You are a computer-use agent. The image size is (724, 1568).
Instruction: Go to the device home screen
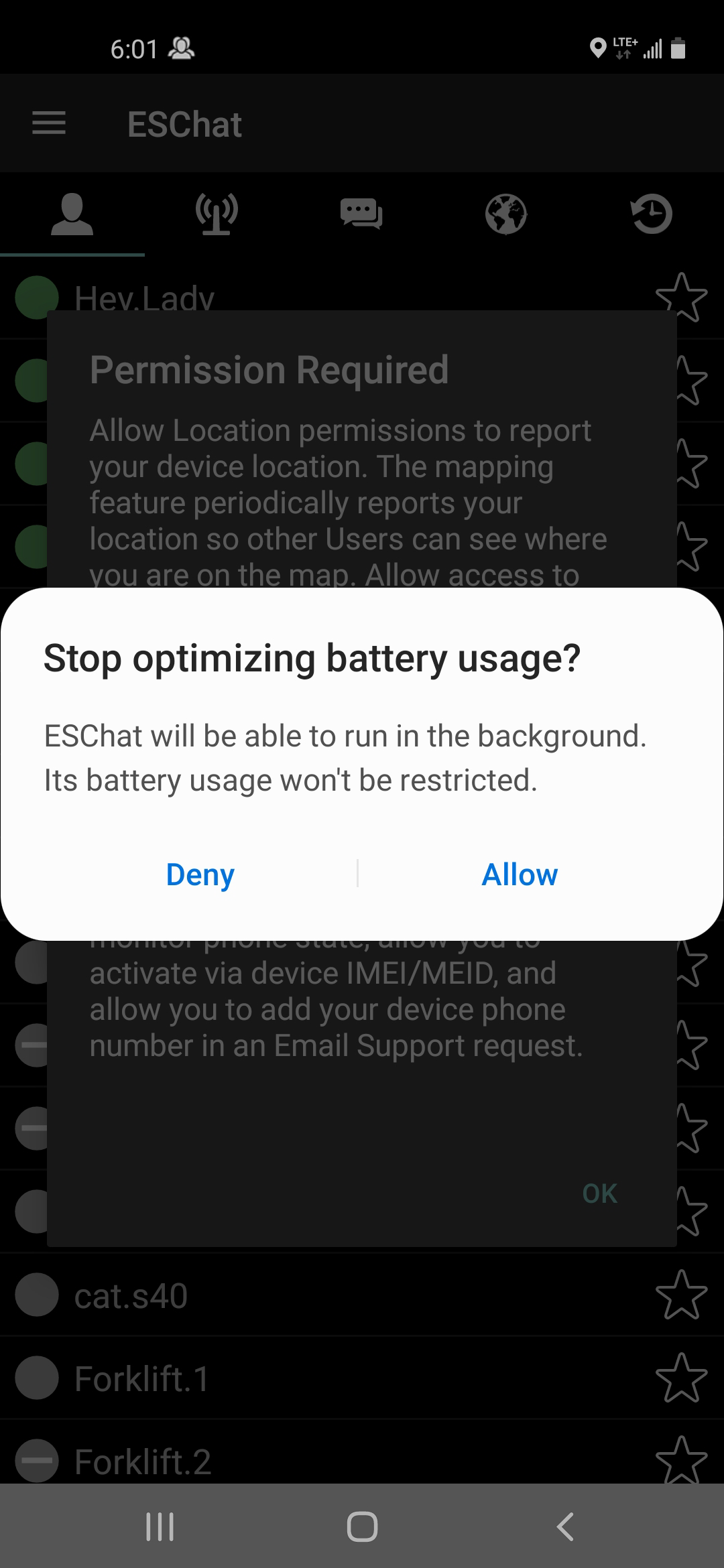pyautogui.click(x=362, y=1526)
